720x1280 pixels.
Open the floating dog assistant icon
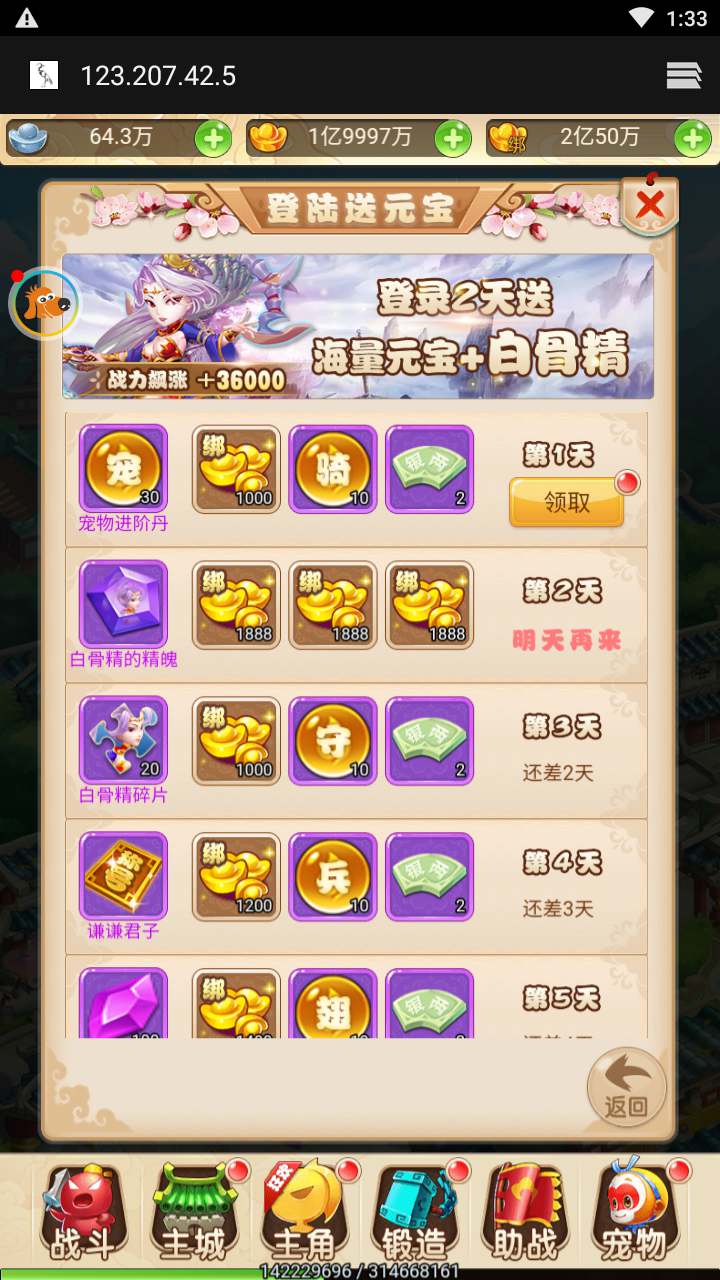click(44, 303)
